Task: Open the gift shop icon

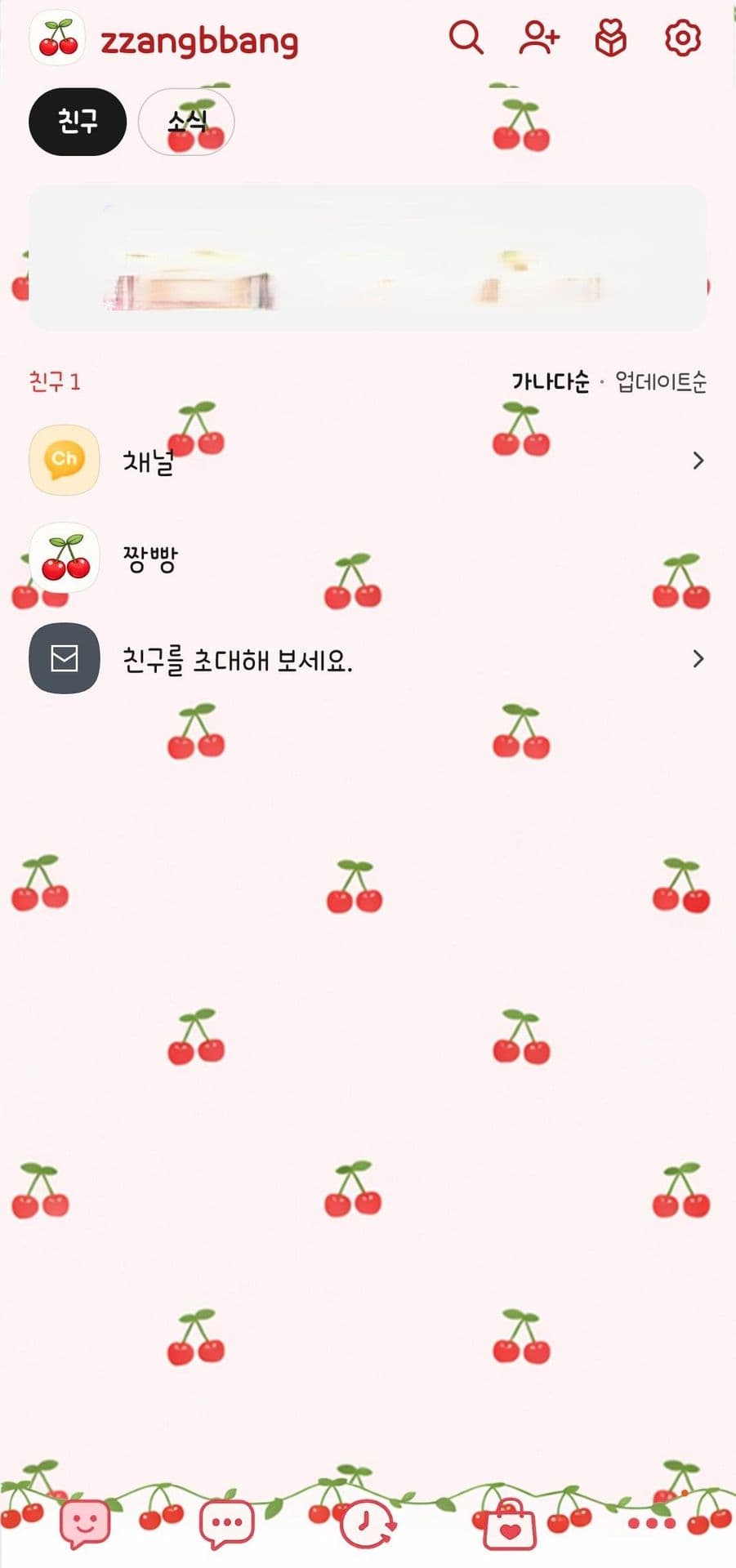Action: click(609, 37)
